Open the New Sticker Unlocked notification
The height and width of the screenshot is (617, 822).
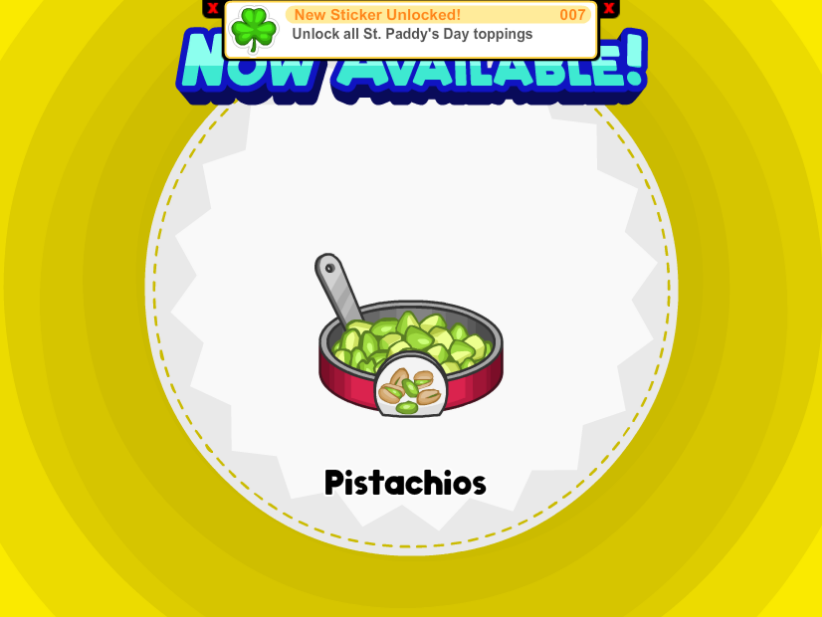coord(411,29)
